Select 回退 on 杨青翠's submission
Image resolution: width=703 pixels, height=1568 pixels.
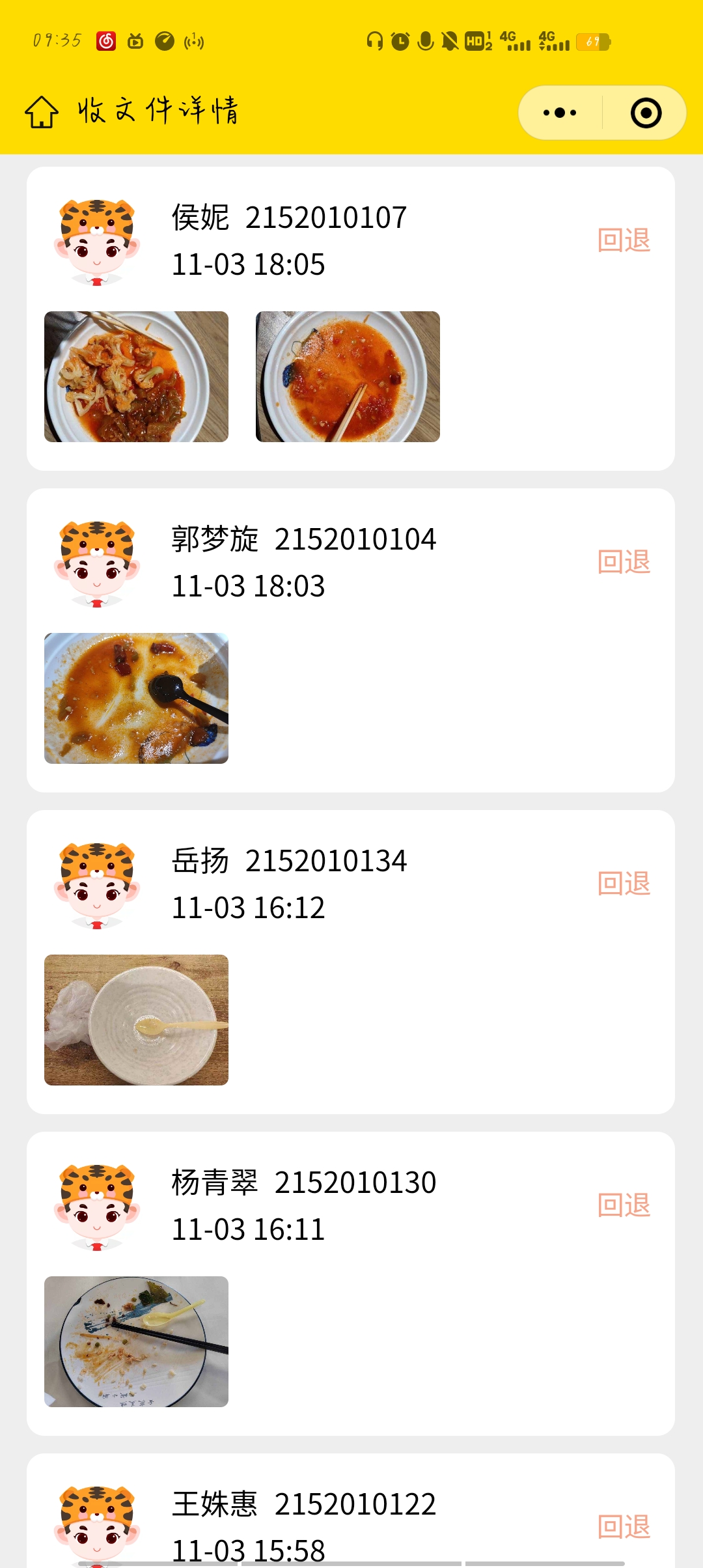click(624, 1205)
